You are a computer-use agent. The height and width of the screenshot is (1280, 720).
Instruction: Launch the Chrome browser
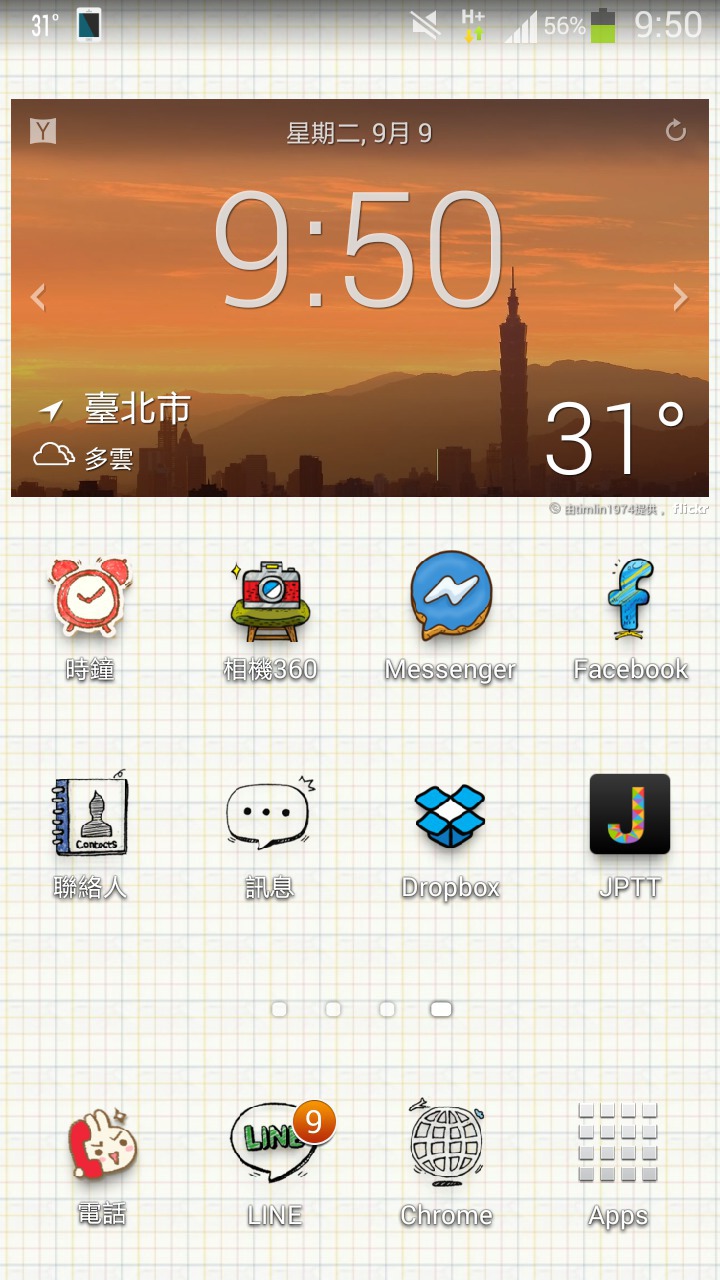tap(446, 1163)
